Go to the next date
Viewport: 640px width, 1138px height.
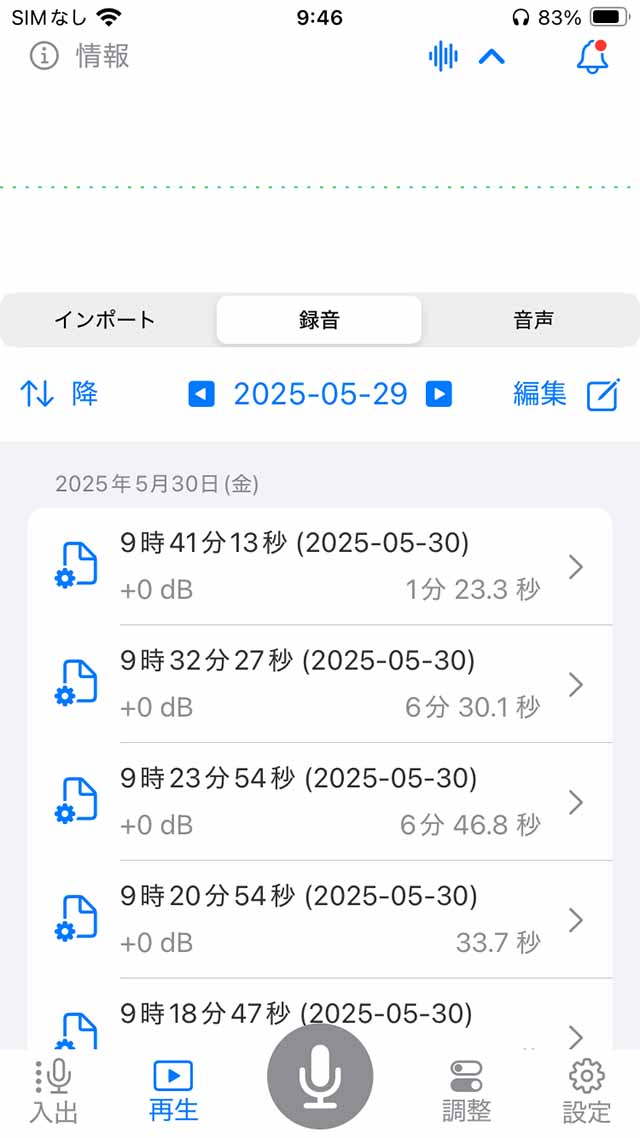click(x=439, y=394)
